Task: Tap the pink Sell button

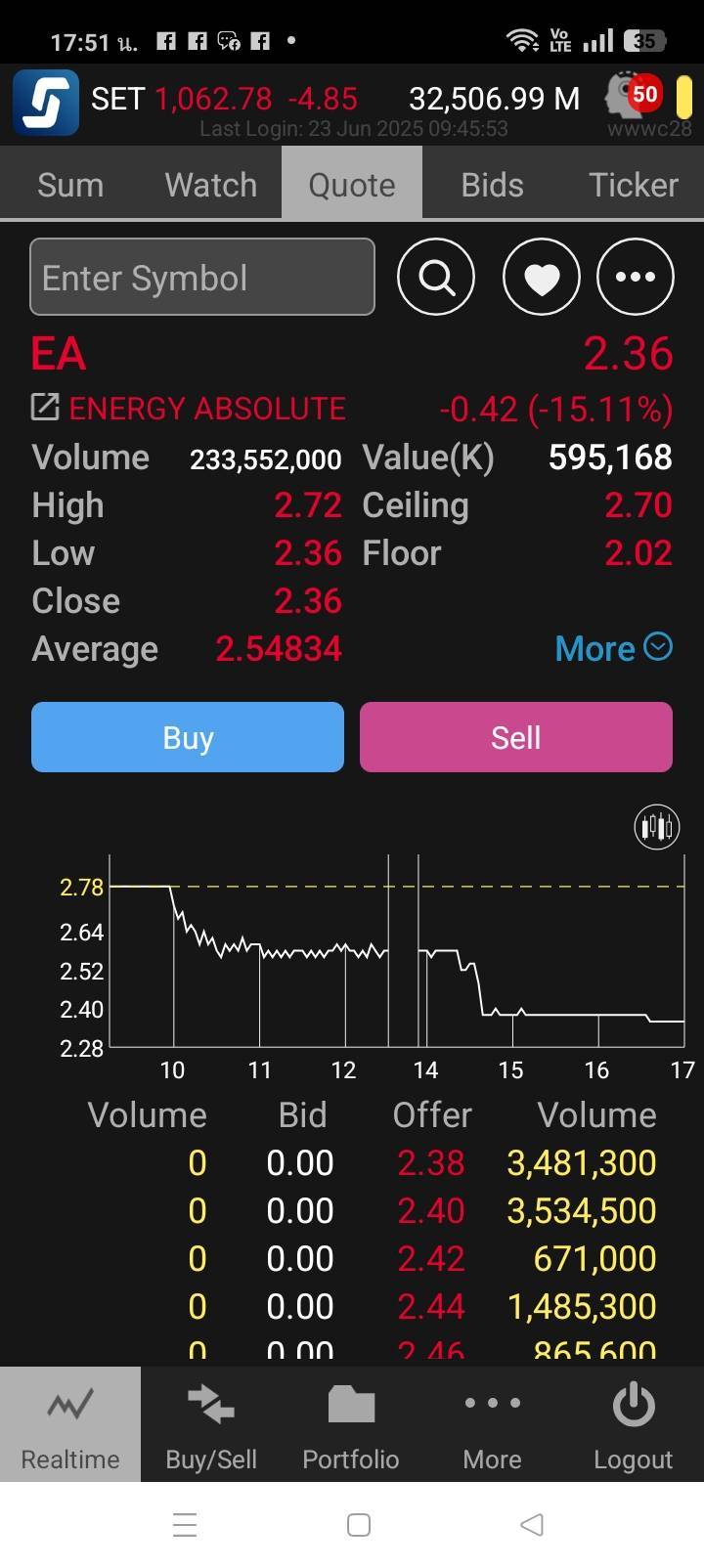Action: (516, 737)
